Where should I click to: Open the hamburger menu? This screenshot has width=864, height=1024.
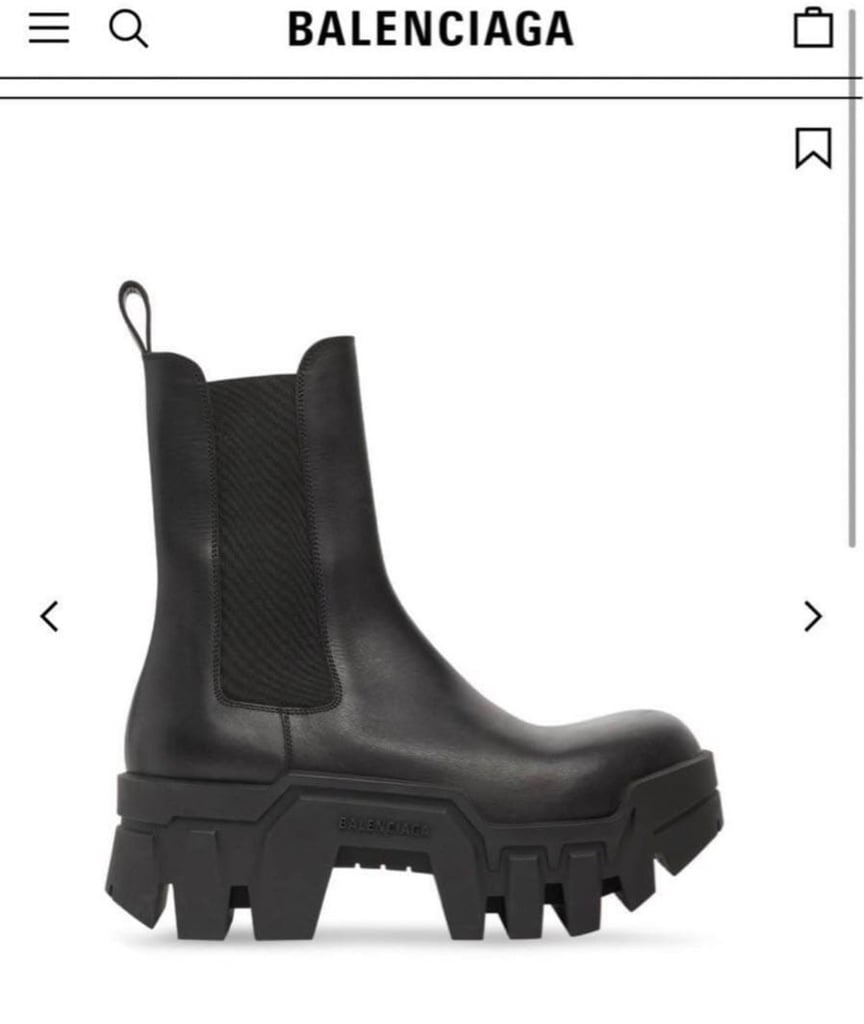pos(49,28)
